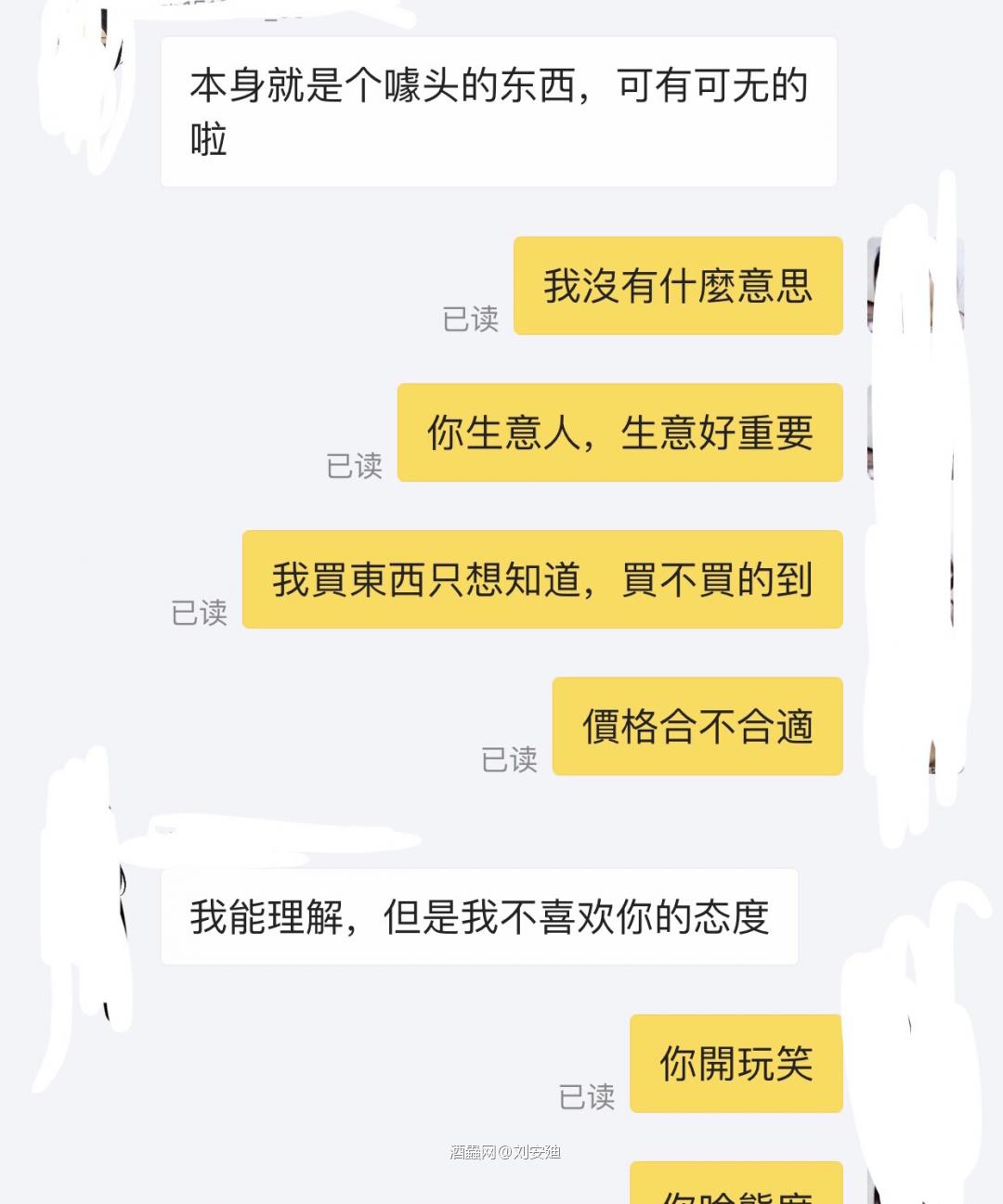Click the "已读" label near "你開玩笑"
This screenshot has width=1003, height=1204.
(x=588, y=1098)
